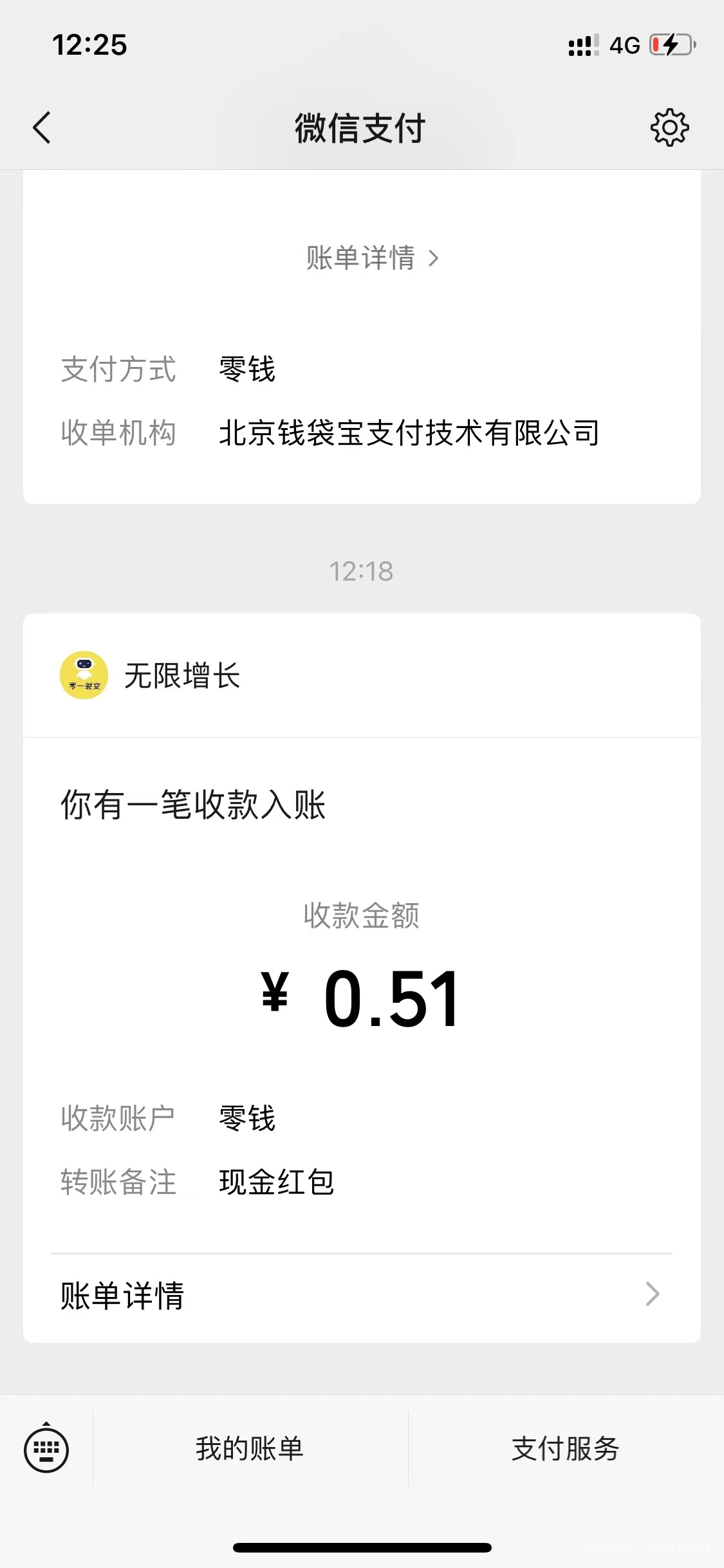The image size is (724, 1568).
Task: Go back from WeChat Pay
Action: coord(42,127)
